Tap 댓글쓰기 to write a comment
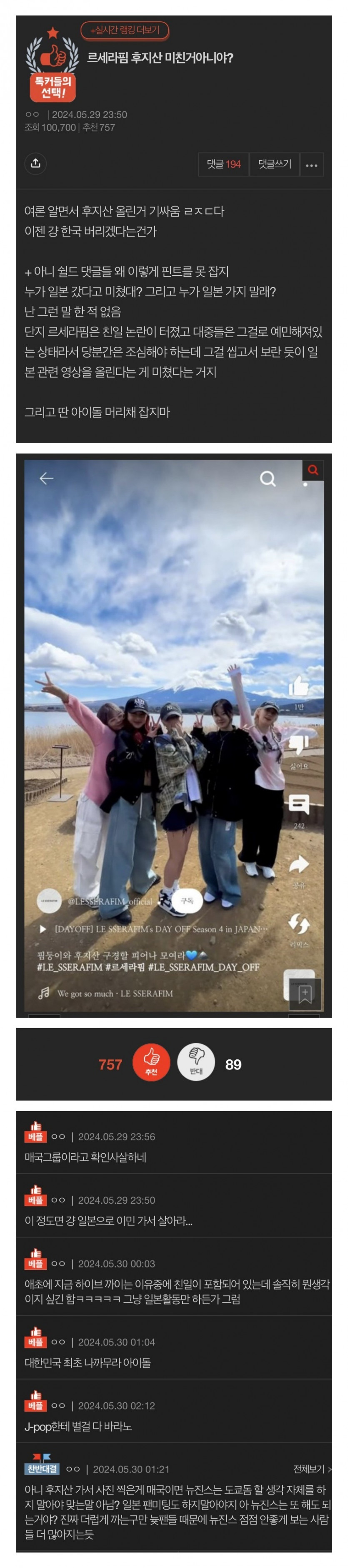This screenshot has width=348, height=1568. point(274,164)
